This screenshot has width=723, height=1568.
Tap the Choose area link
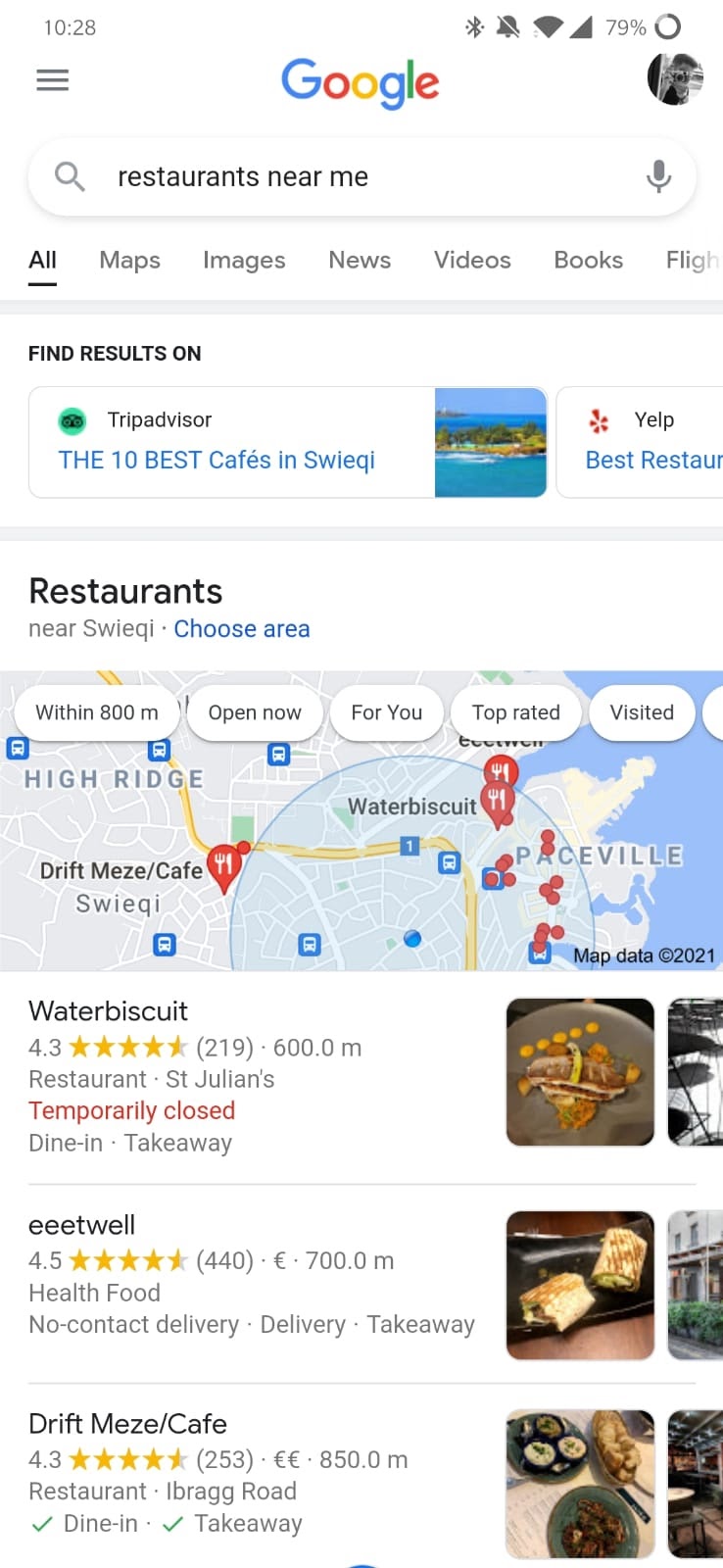tap(242, 629)
